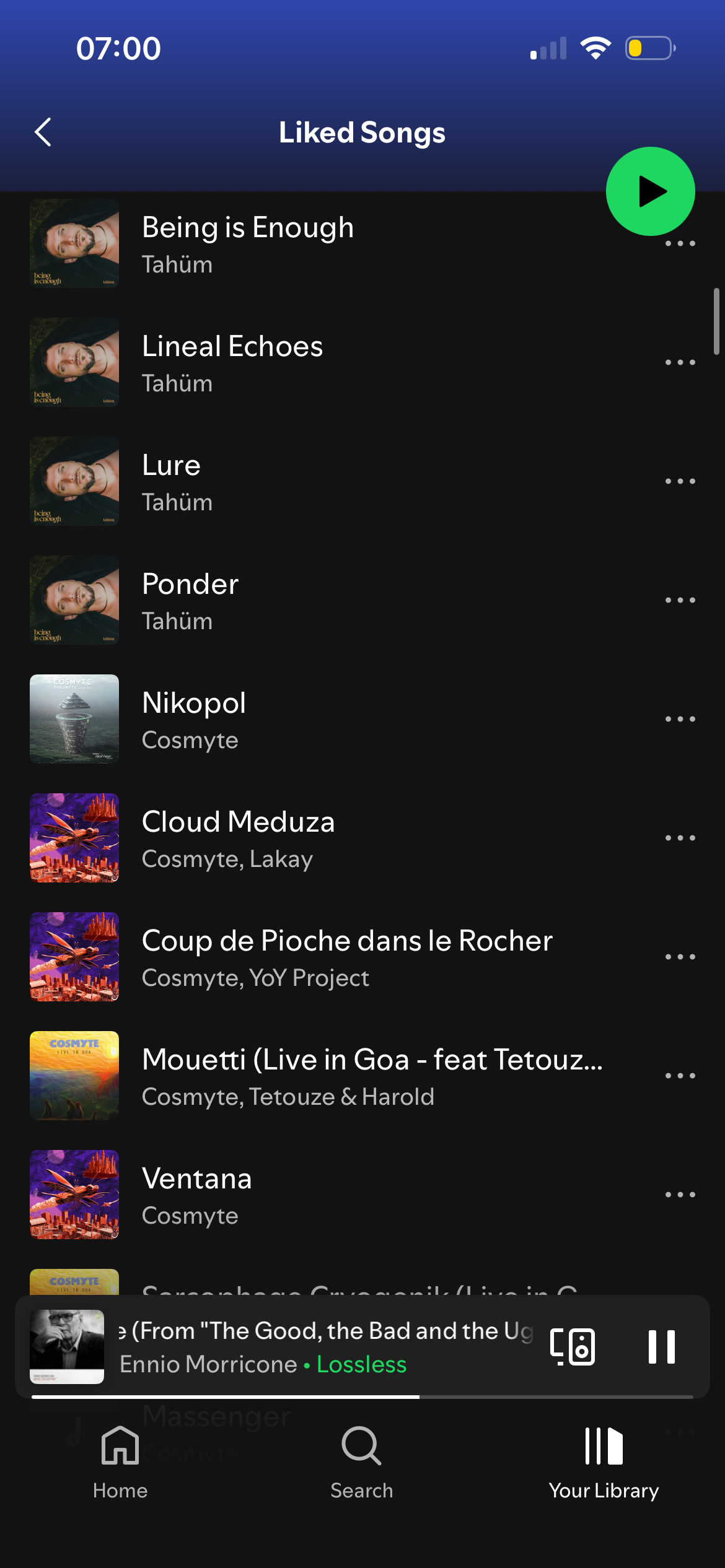Open more options for Mouetti Live in Goa

point(680,1076)
